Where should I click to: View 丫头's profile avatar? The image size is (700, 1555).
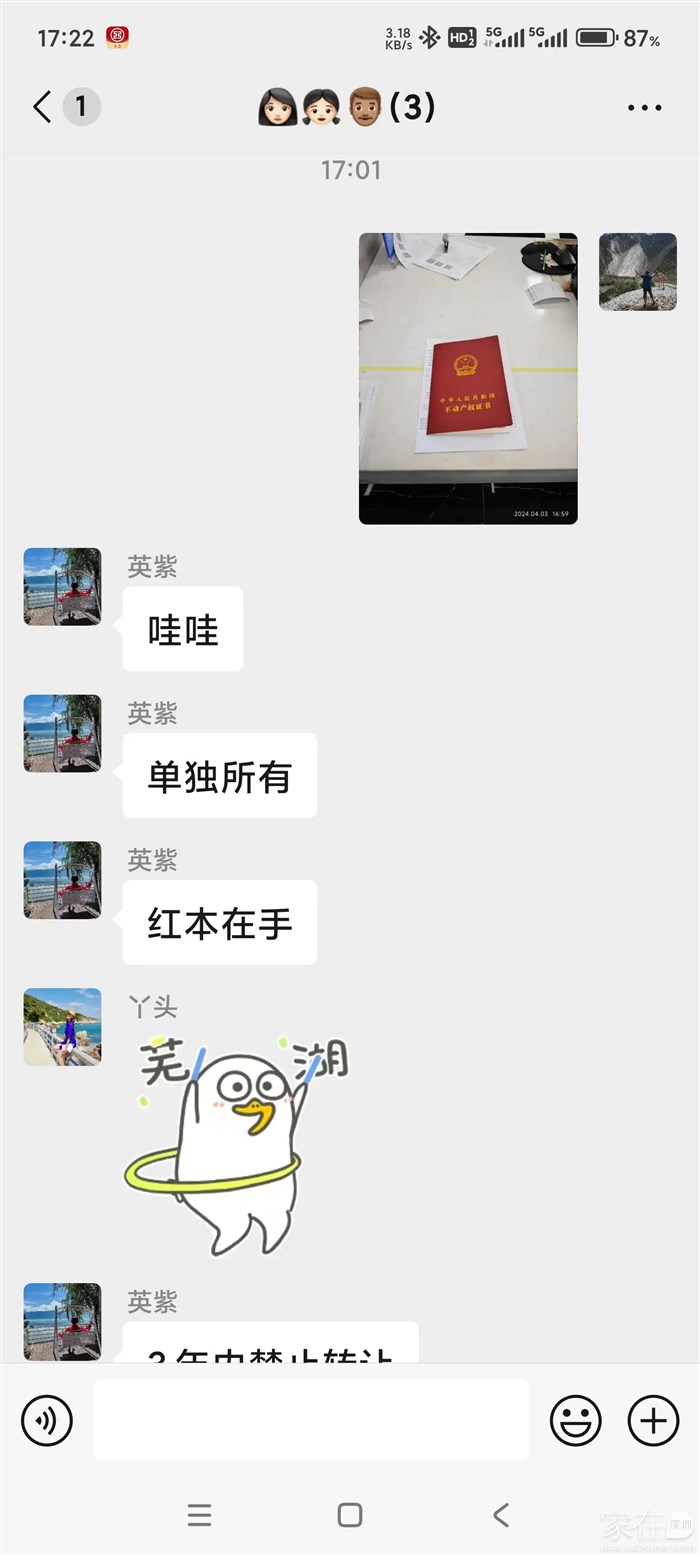pyautogui.click(x=62, y=1027)
